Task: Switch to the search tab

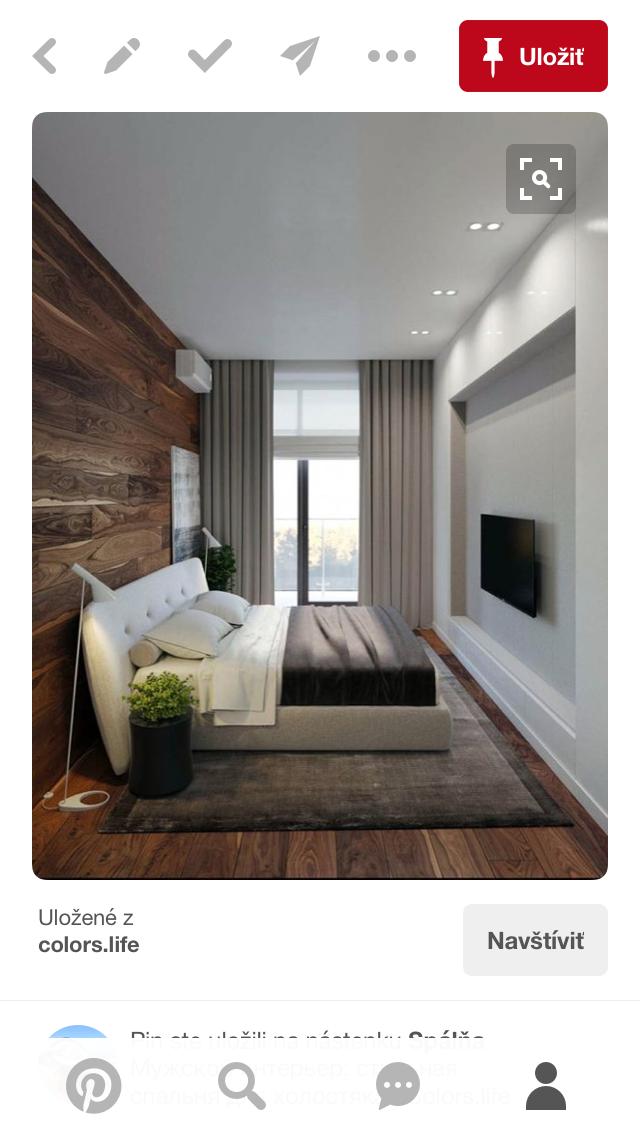Action: (x=241, y=1085)
